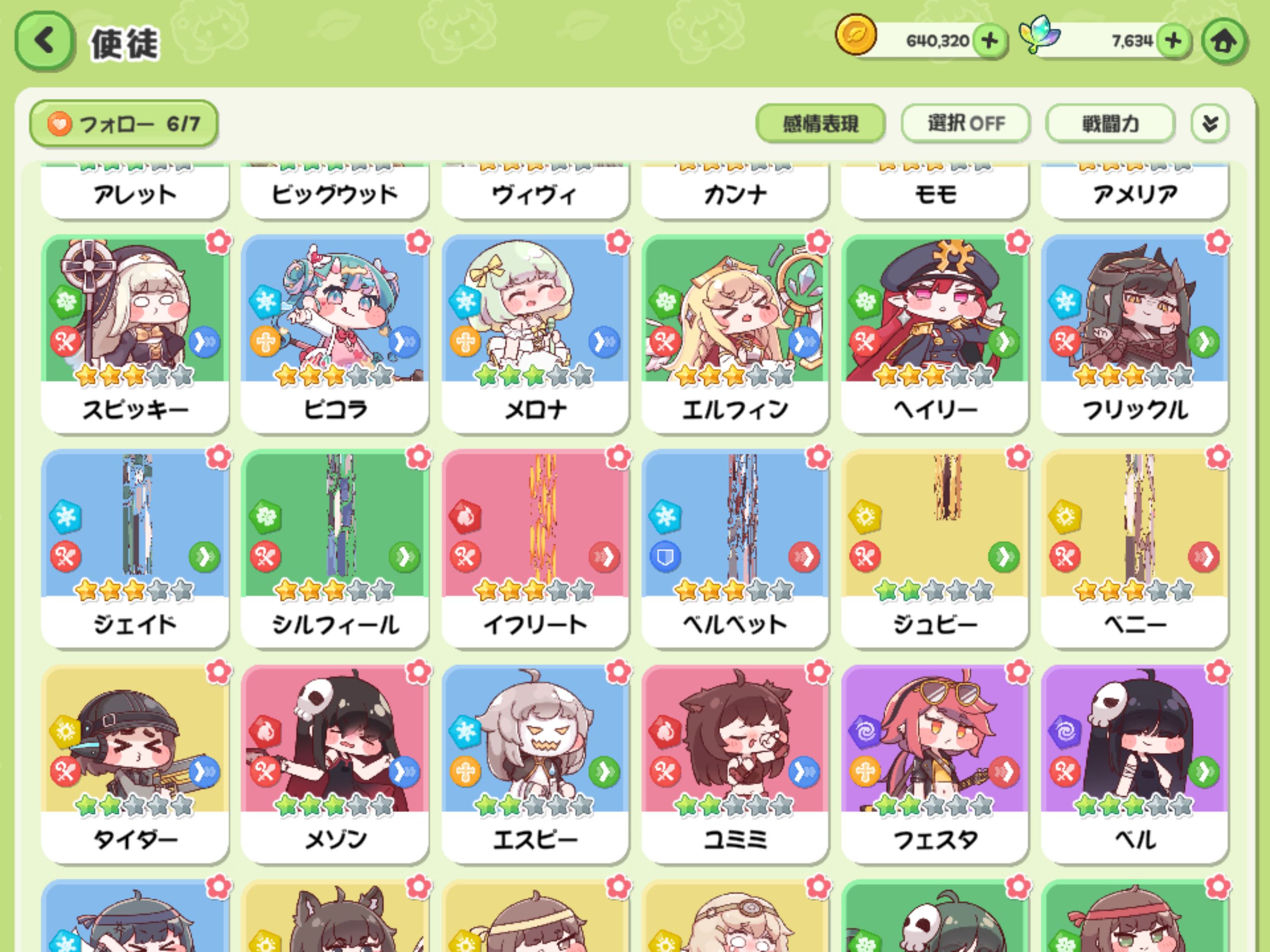View メロナ character details
The width and height of the screenshot is (1270, 952).
(x=535, y=333)
